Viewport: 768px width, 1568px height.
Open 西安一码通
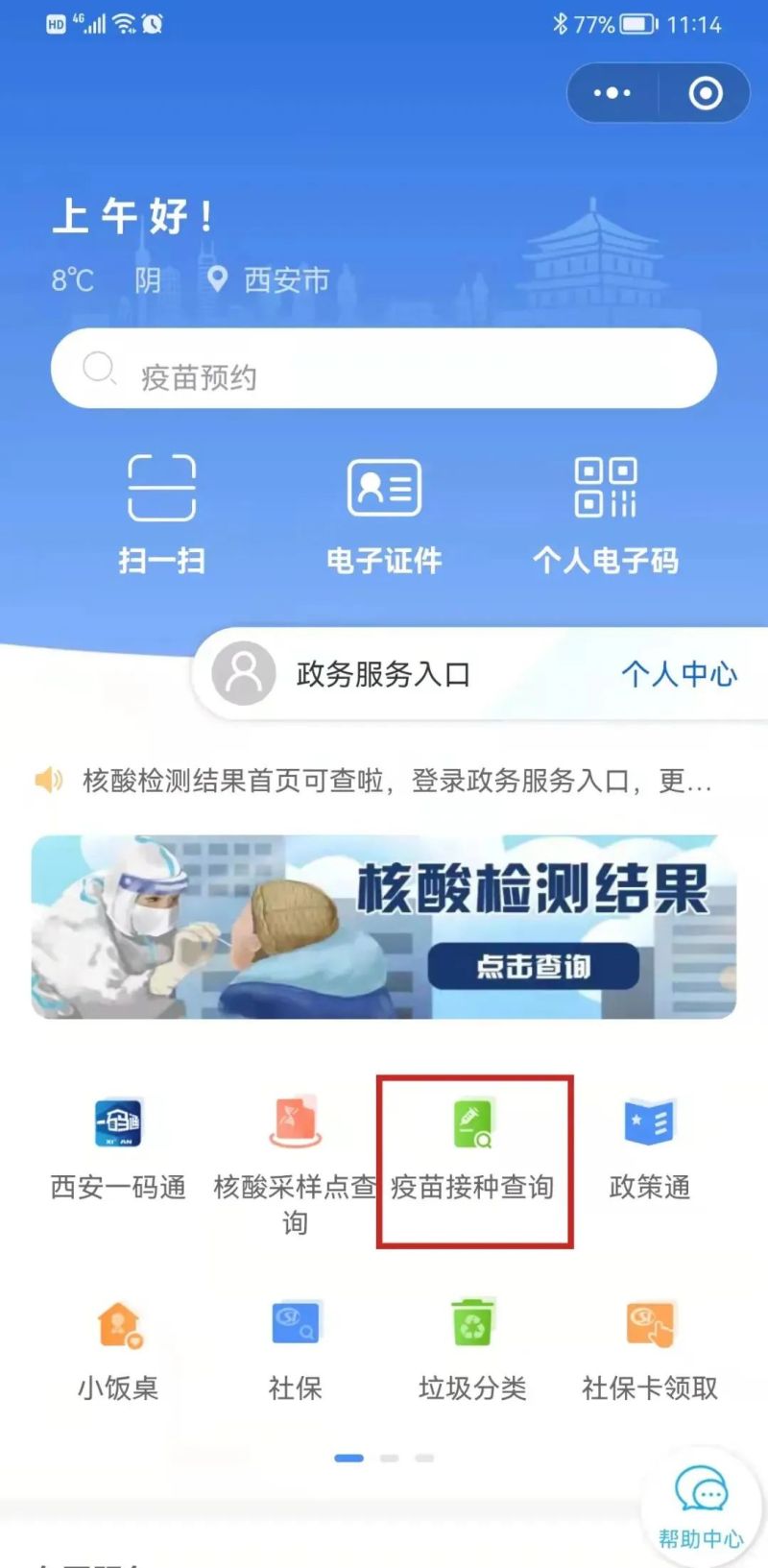pos(118,1148)
